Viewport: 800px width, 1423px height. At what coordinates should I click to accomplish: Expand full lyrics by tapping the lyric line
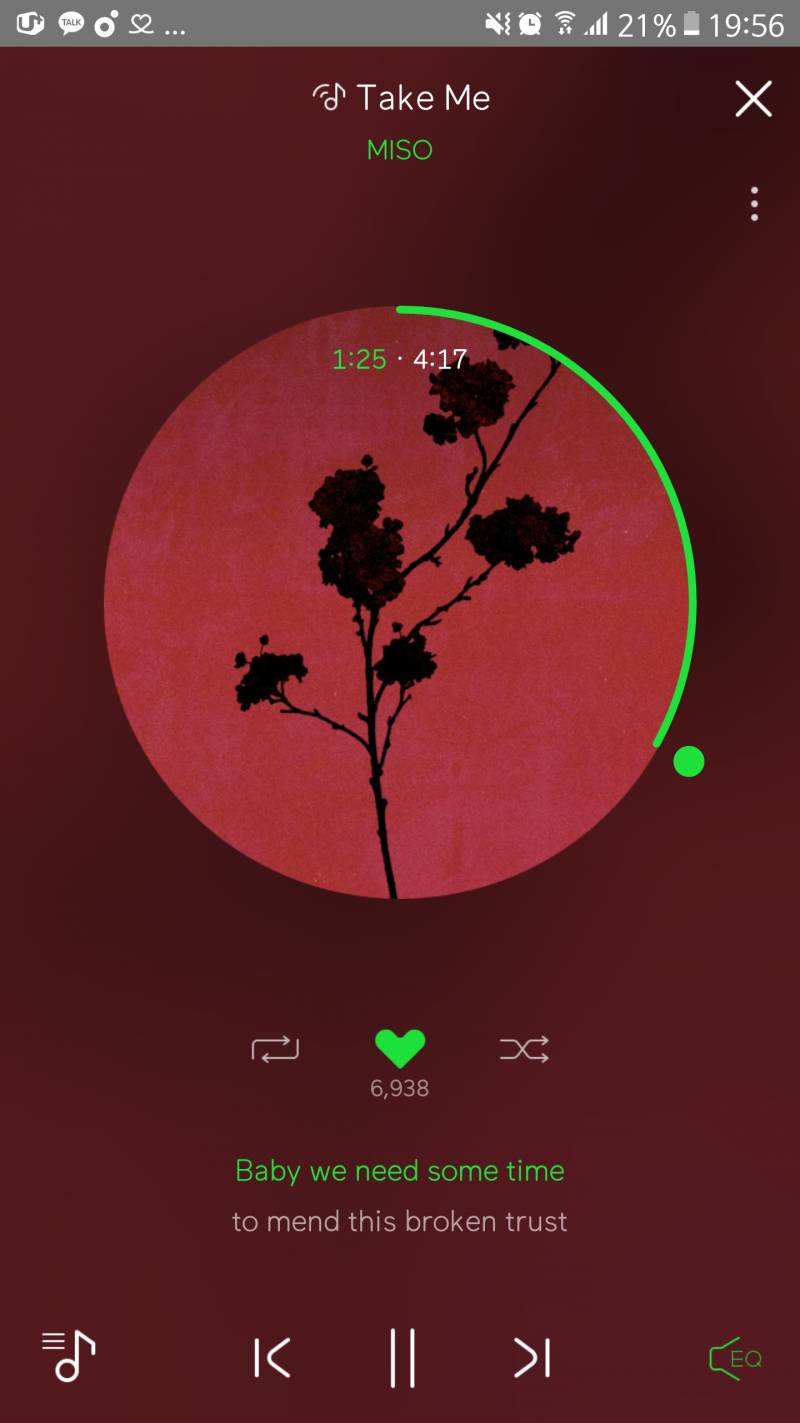pyautogui.click(x=399, y=1170)
